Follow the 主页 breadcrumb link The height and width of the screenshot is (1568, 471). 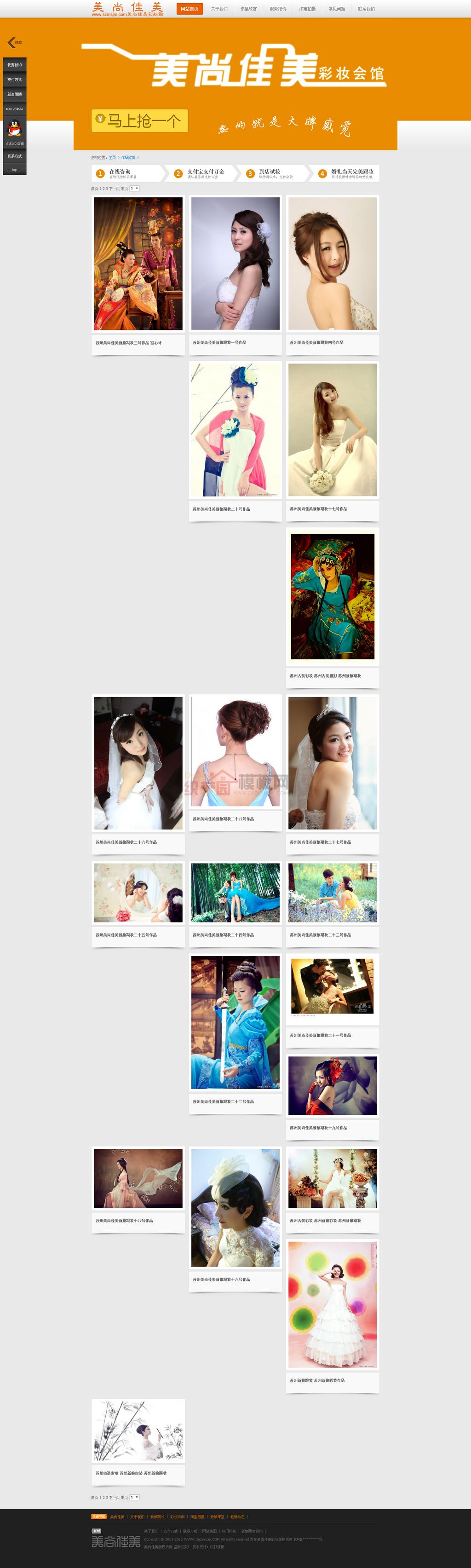pos(112,158)
